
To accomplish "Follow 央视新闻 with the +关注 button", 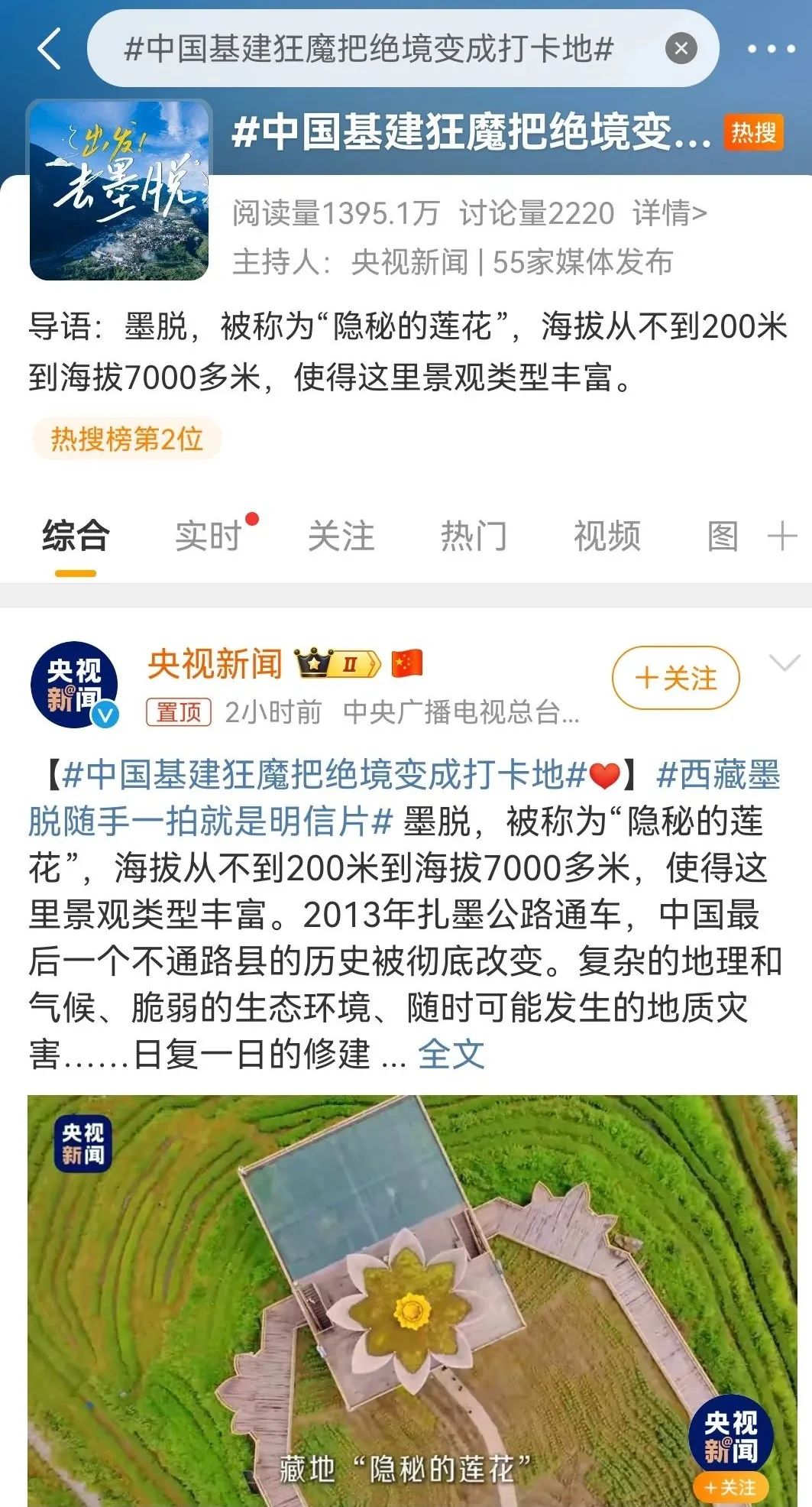I will 675,678.
